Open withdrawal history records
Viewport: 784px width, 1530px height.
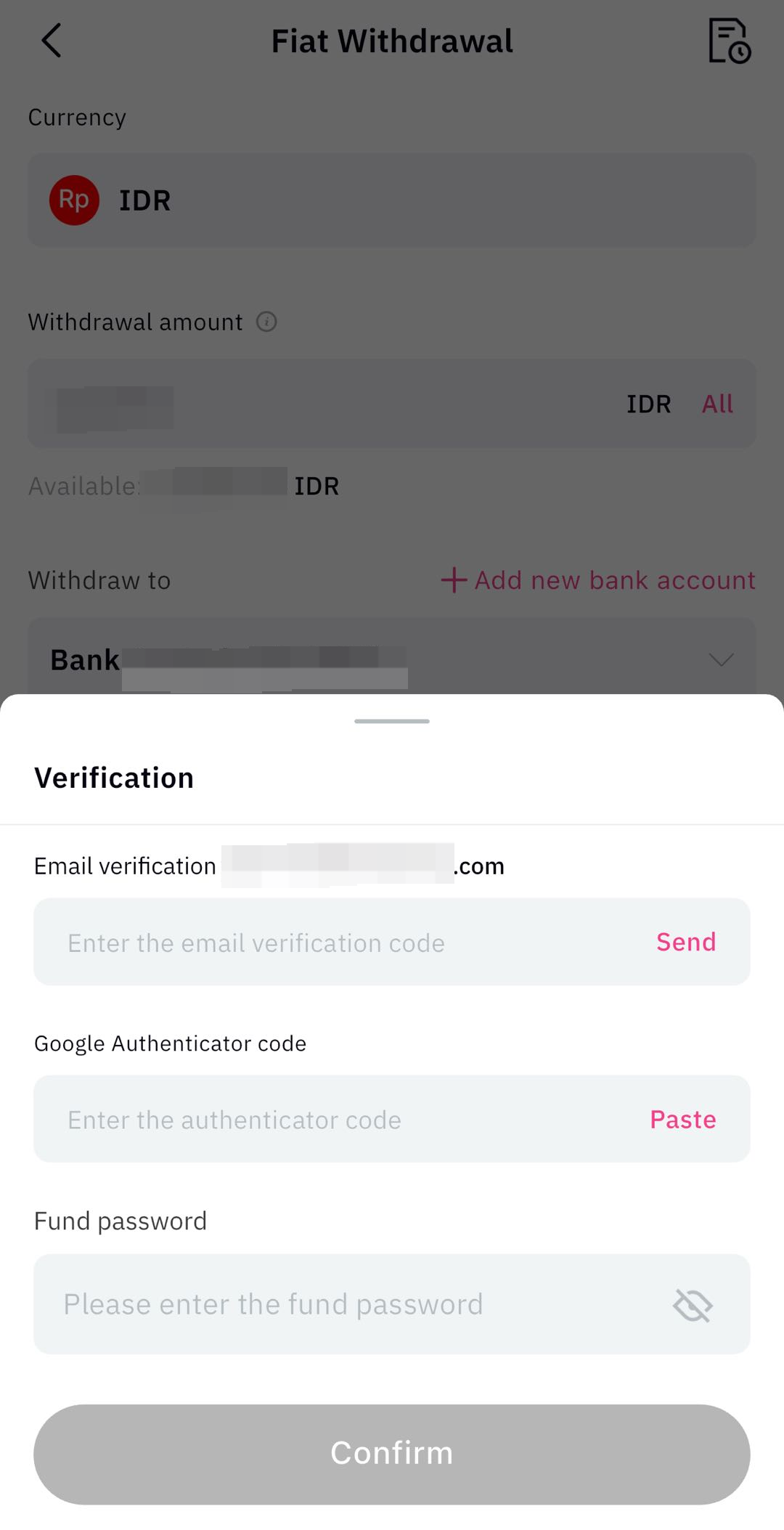(x=729, y=41)
